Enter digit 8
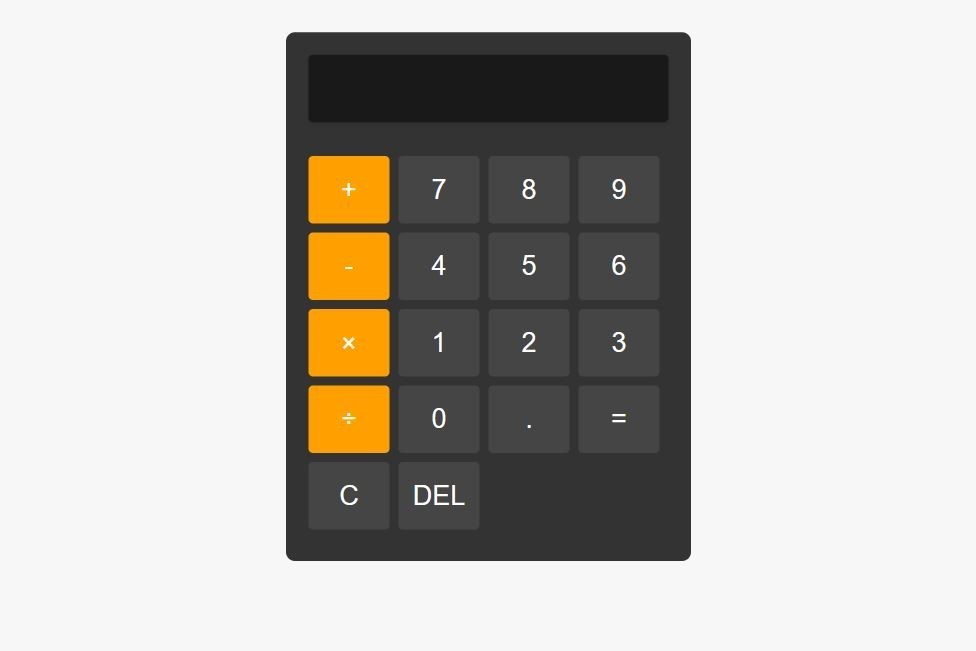The height and width of the screenshot is (651, 976). tap(528, 189)
